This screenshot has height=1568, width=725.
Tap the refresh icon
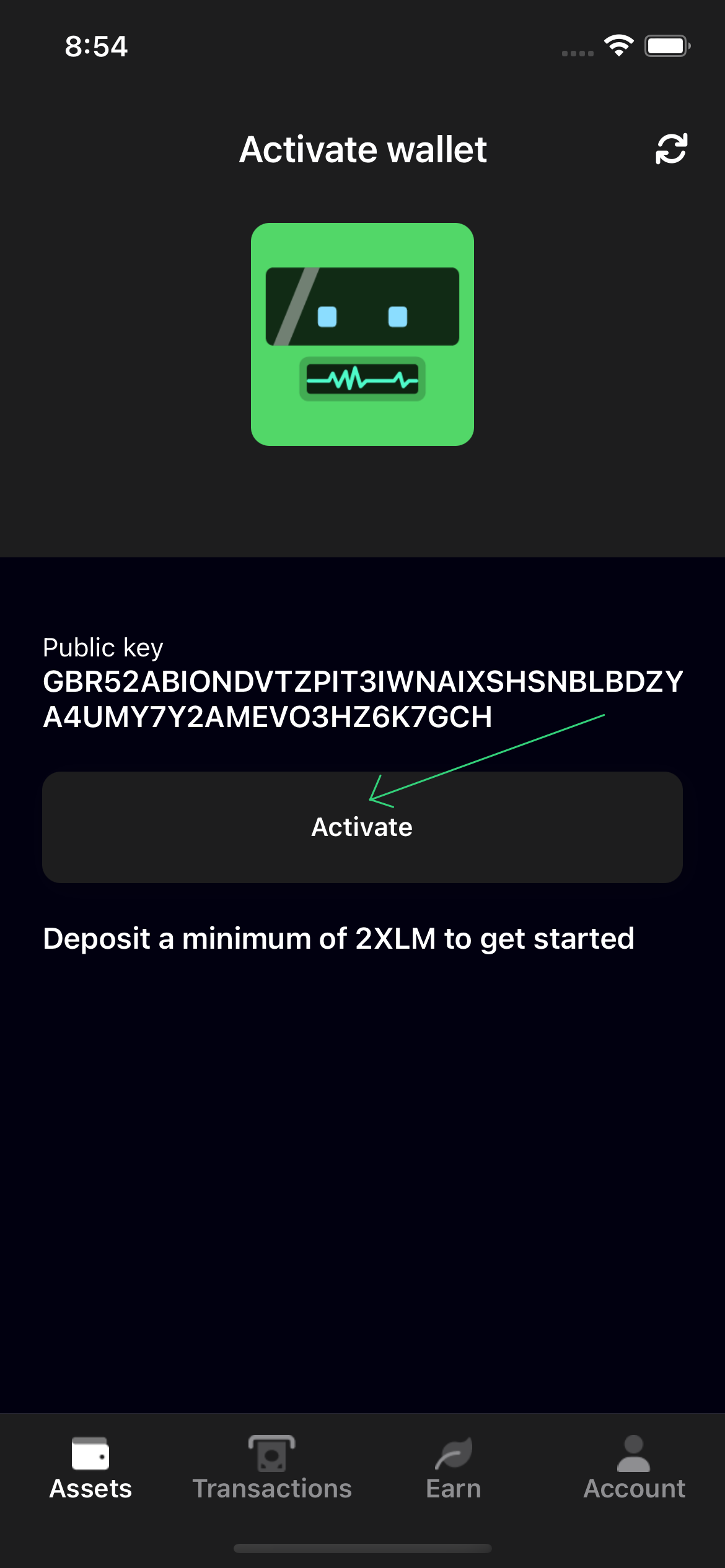click(671, 149)
